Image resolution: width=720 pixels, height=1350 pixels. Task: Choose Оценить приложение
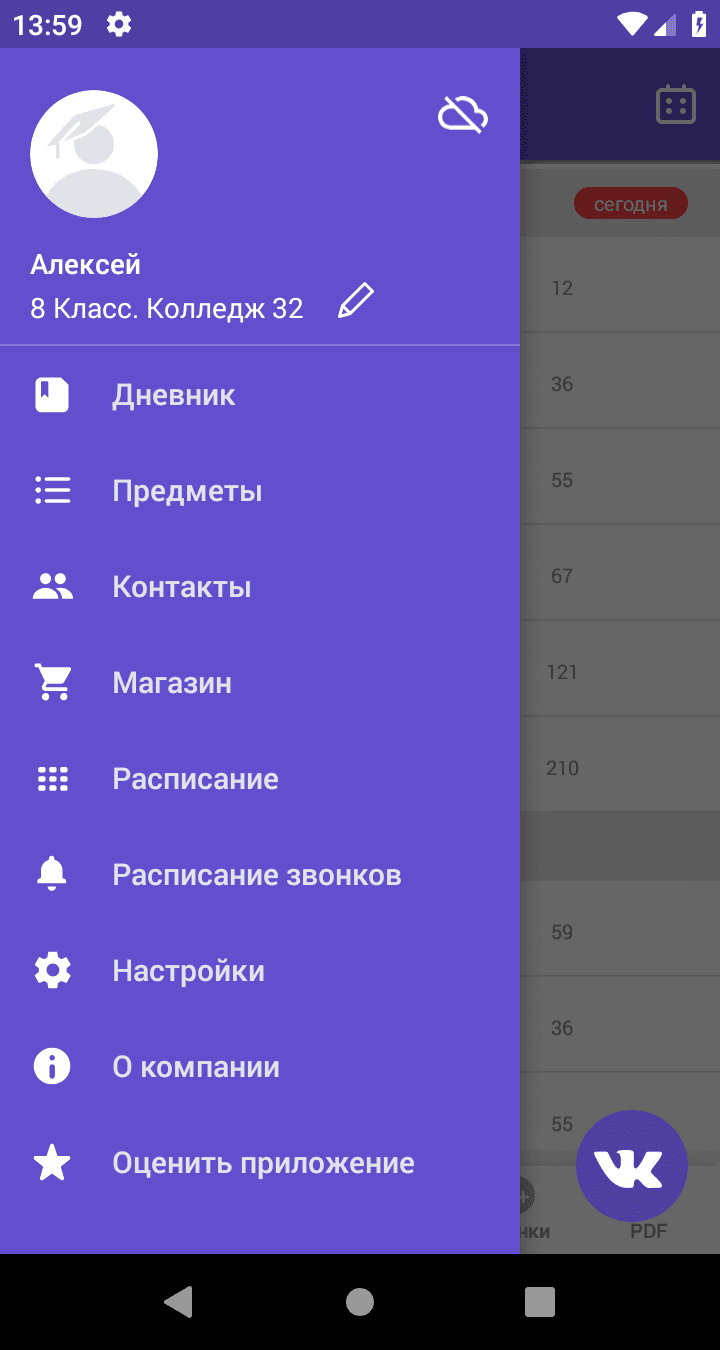263,1163
